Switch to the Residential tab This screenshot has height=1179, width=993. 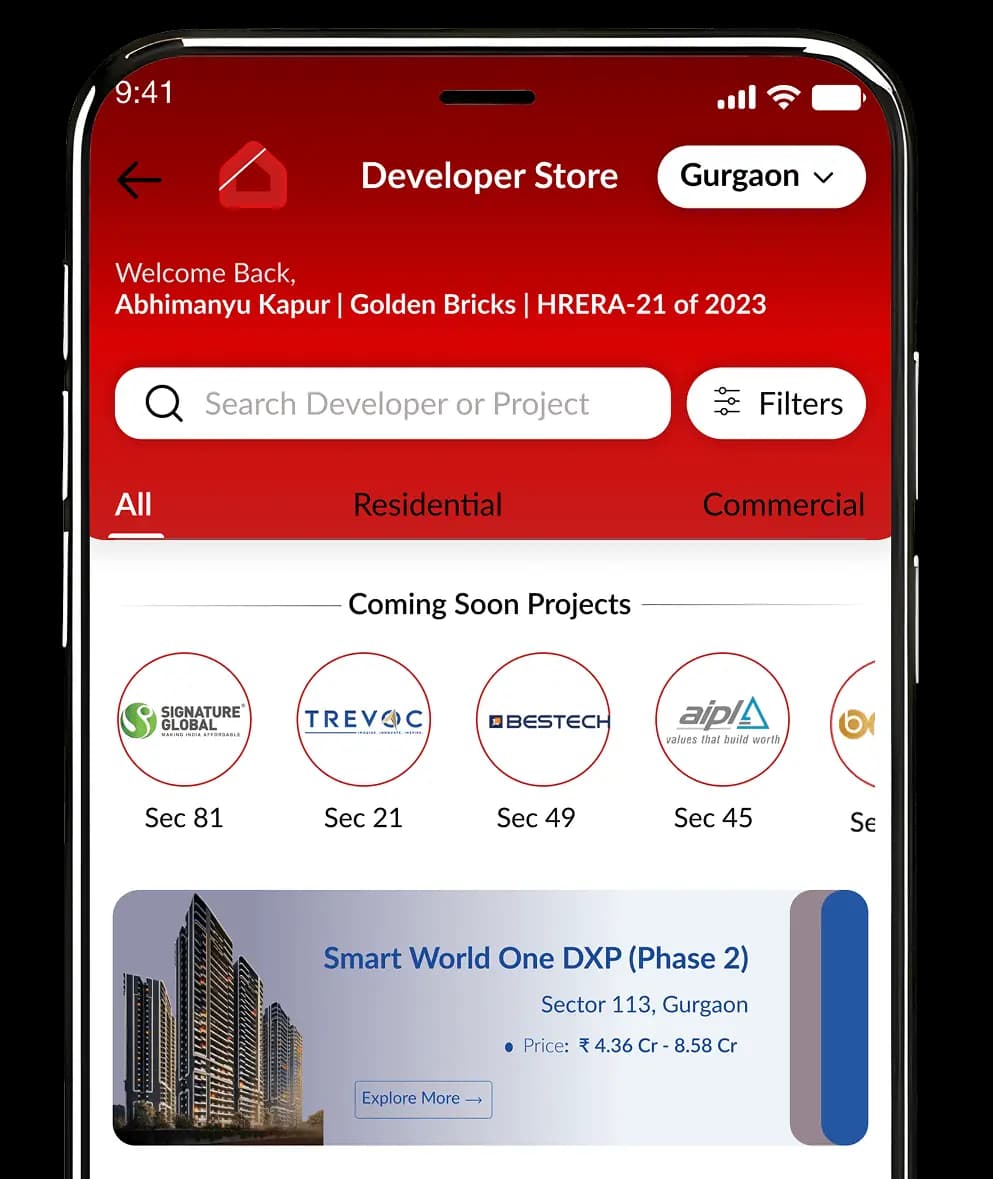point(428,505)
